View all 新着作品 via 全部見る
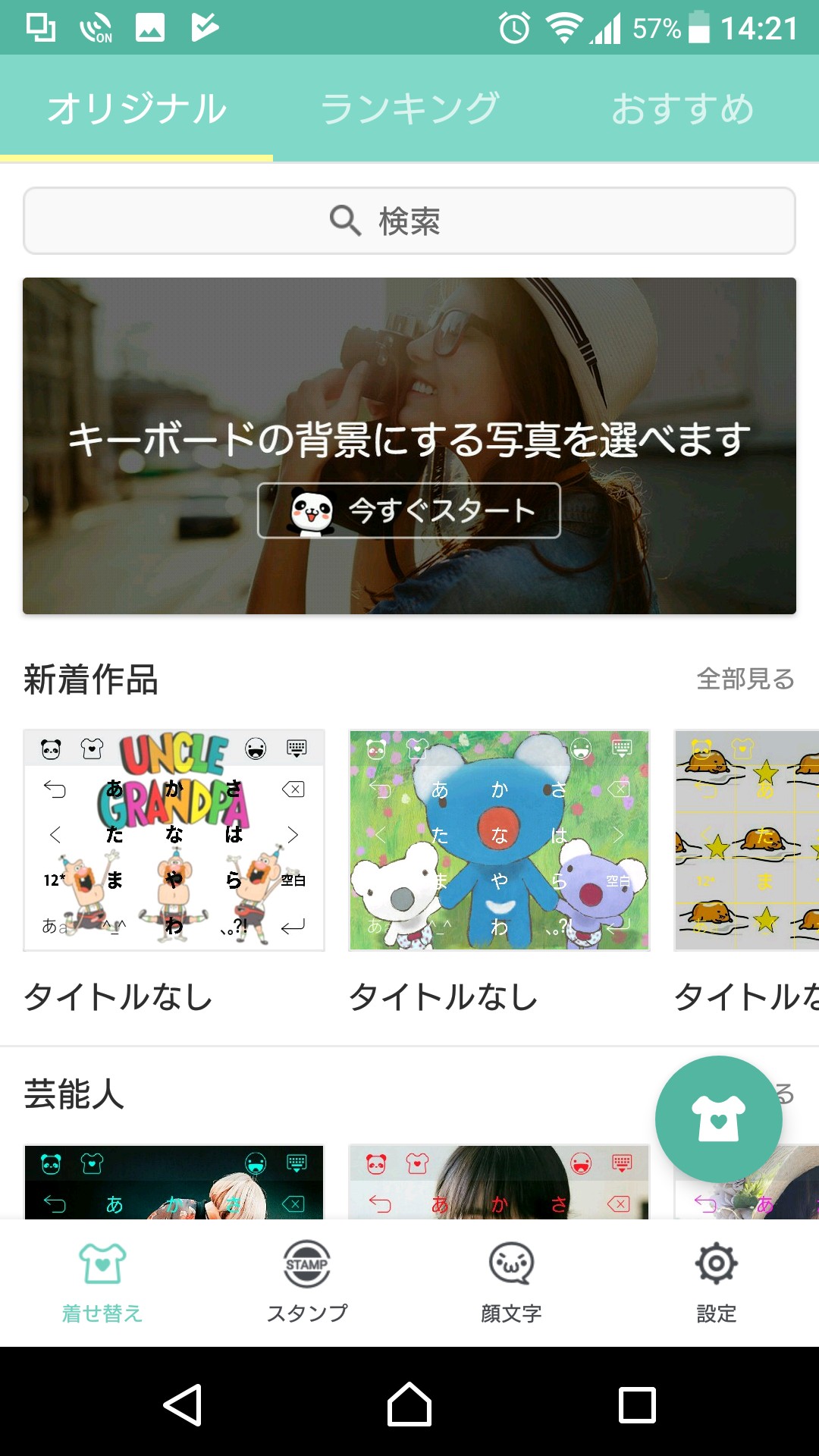 click(745, 679)
